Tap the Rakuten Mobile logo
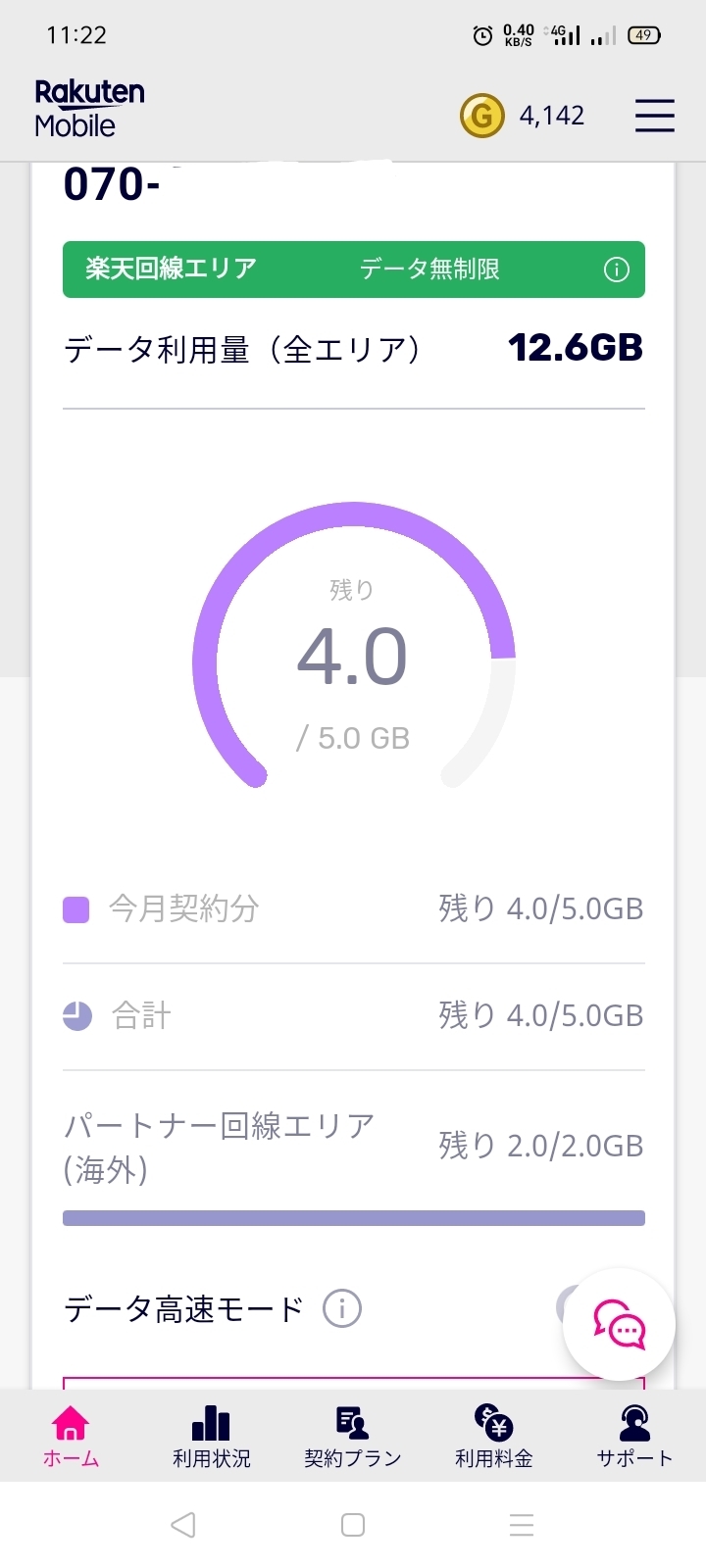Screen dimensions: 706x1568 pos(89,109)
